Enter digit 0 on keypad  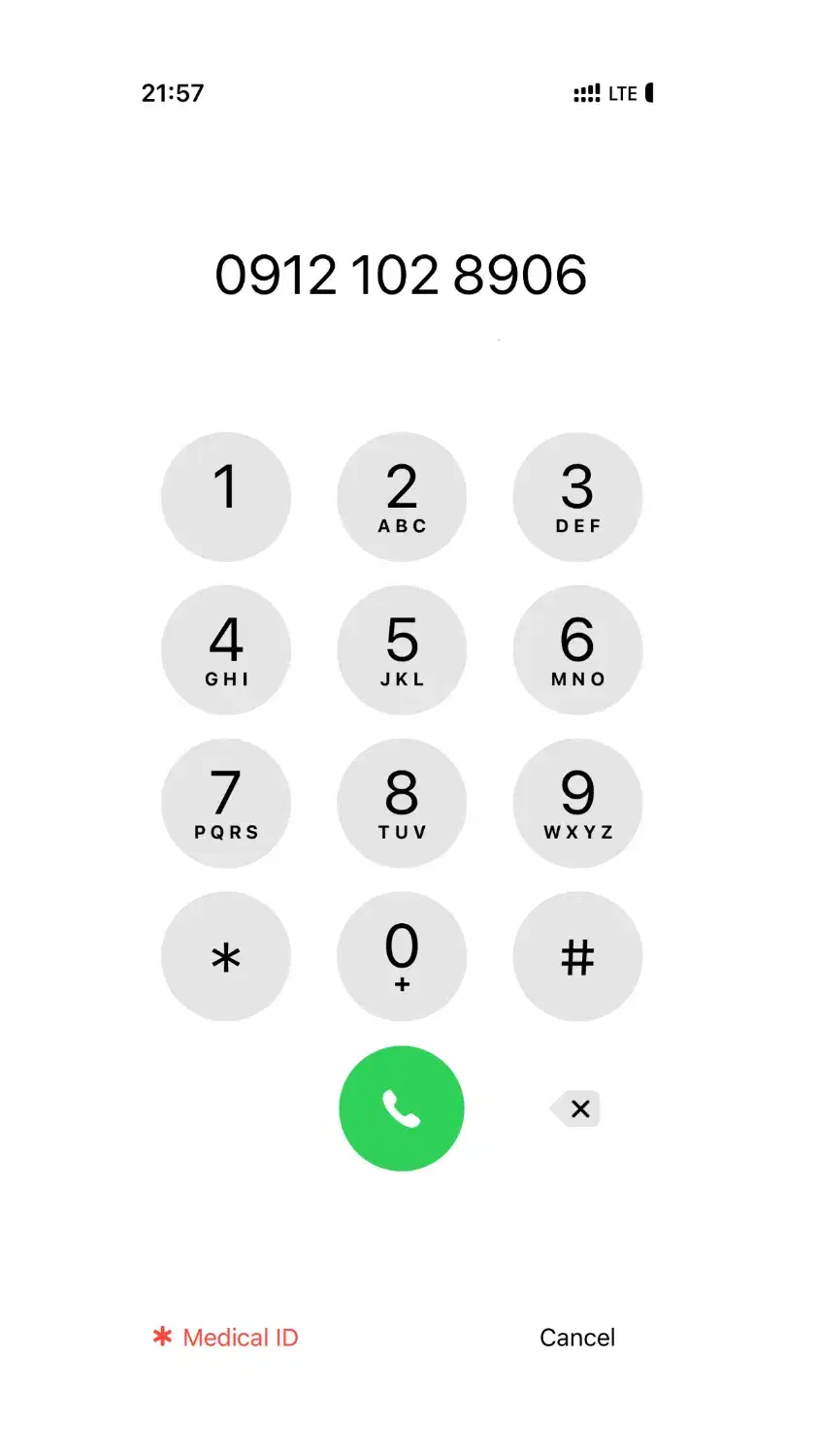tap(402, 956)
